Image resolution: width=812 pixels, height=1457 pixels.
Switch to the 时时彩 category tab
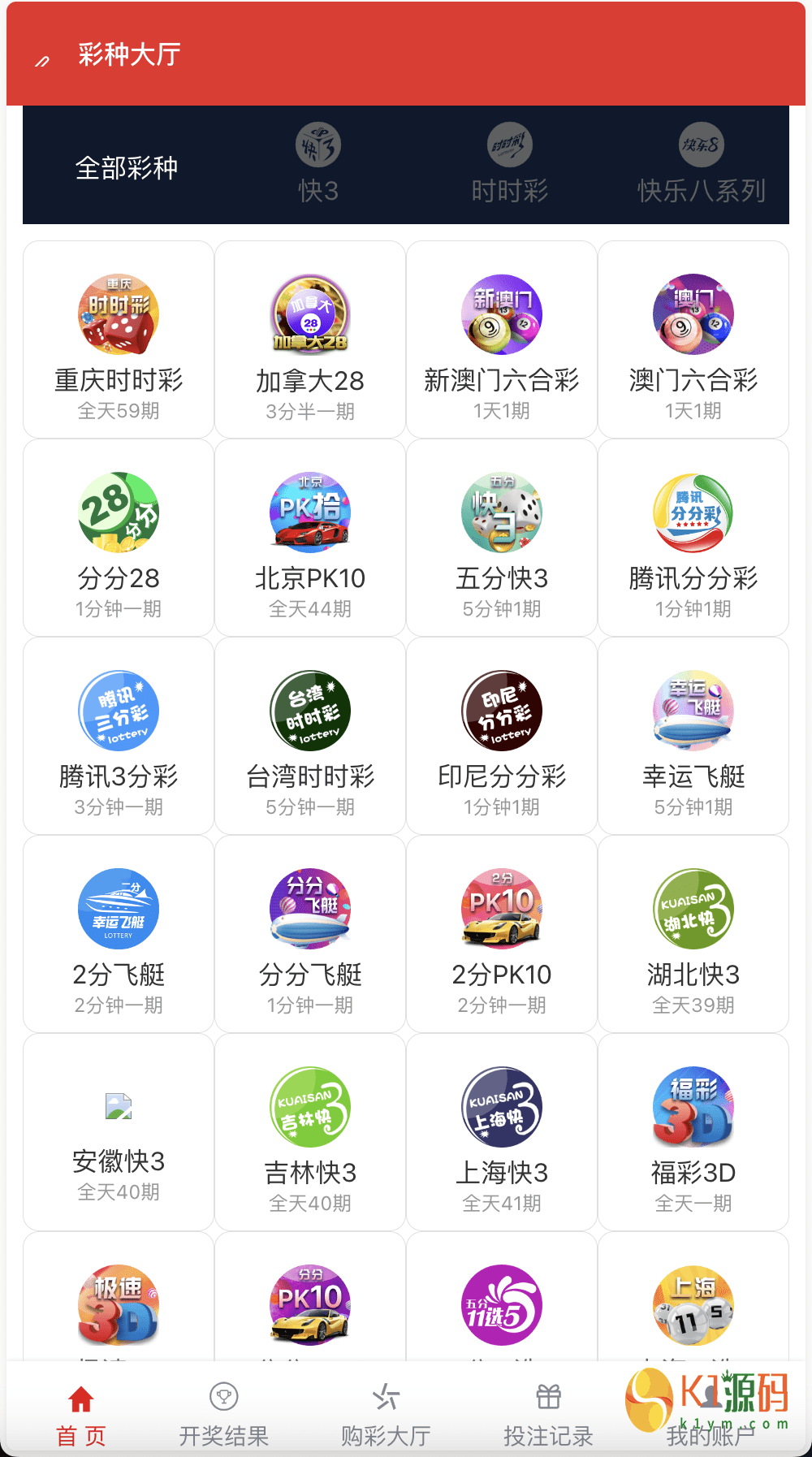click(509, 166)
